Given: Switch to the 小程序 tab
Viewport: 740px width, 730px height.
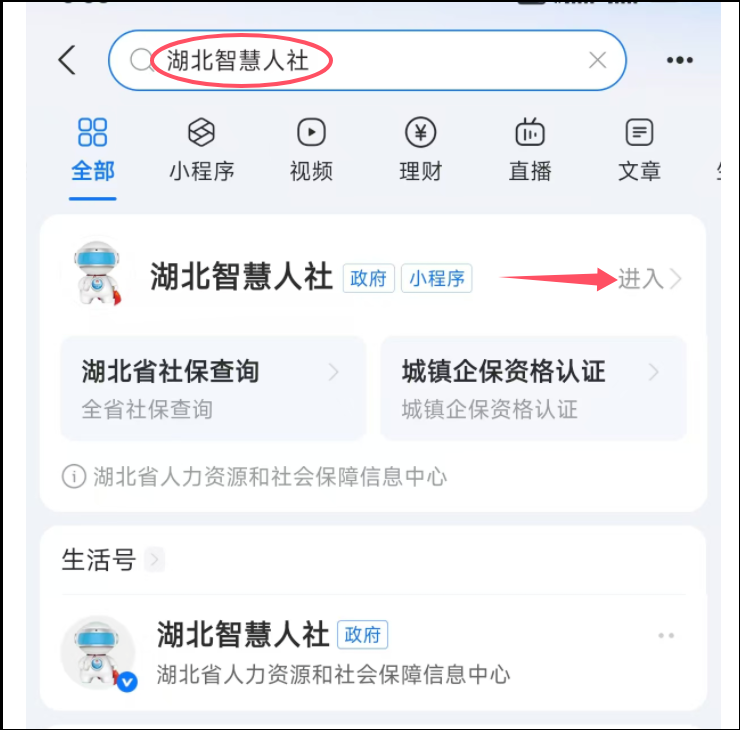Looking at the screenshot, I should tap(201, 150).
